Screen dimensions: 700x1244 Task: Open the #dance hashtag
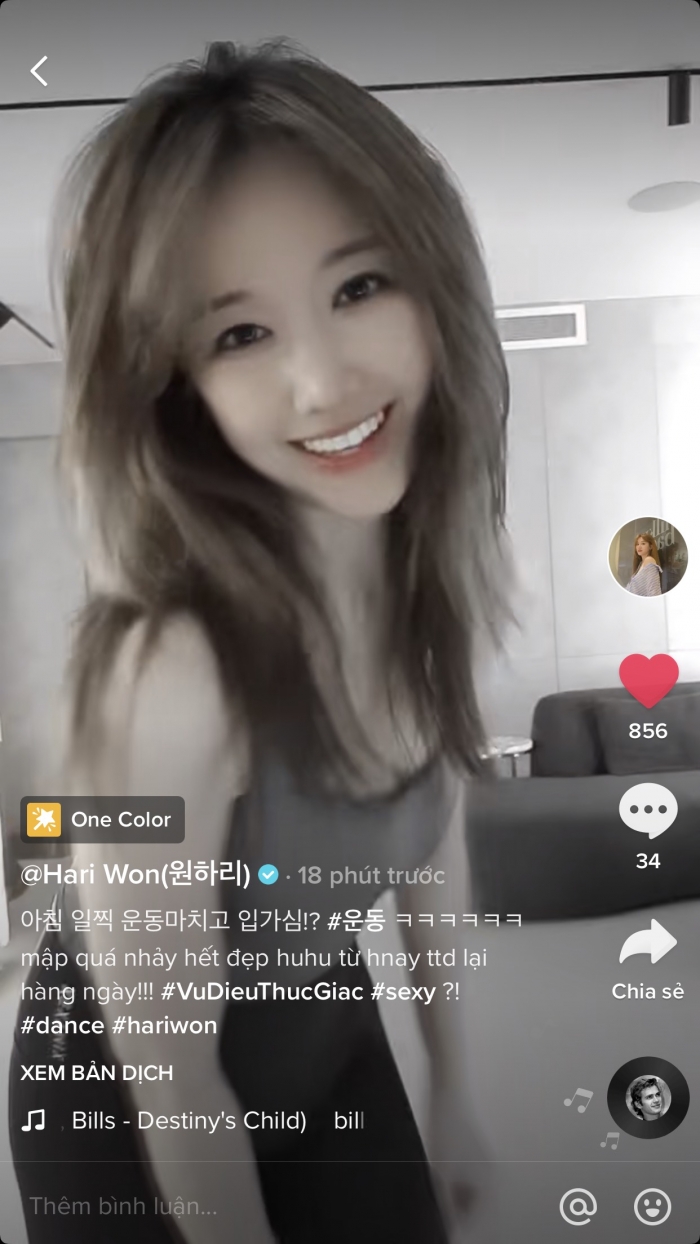coord(62,1025)
